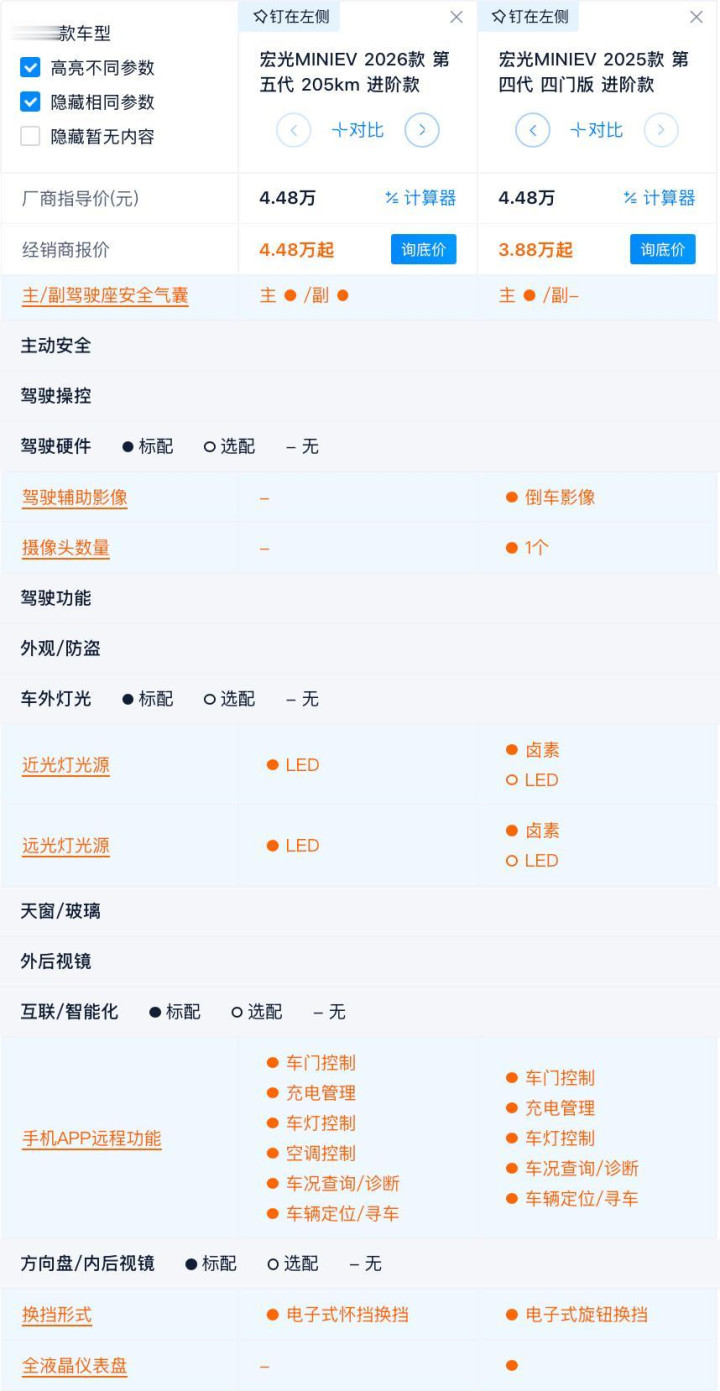Screen dimensions: 720x1391
Task: Open 计算器 for the 2026款 第五代 price
Action: [420, 198]
